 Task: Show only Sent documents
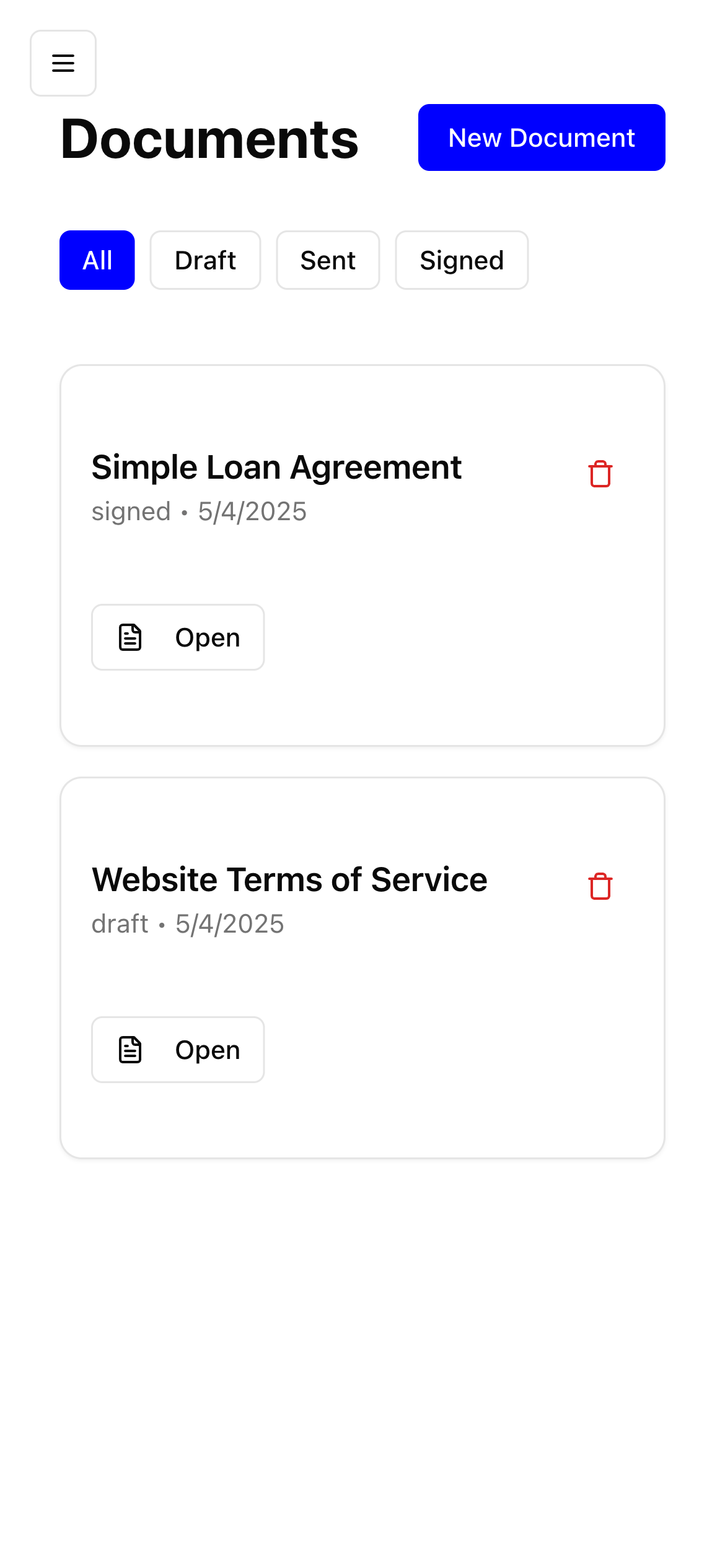(328, 260)
